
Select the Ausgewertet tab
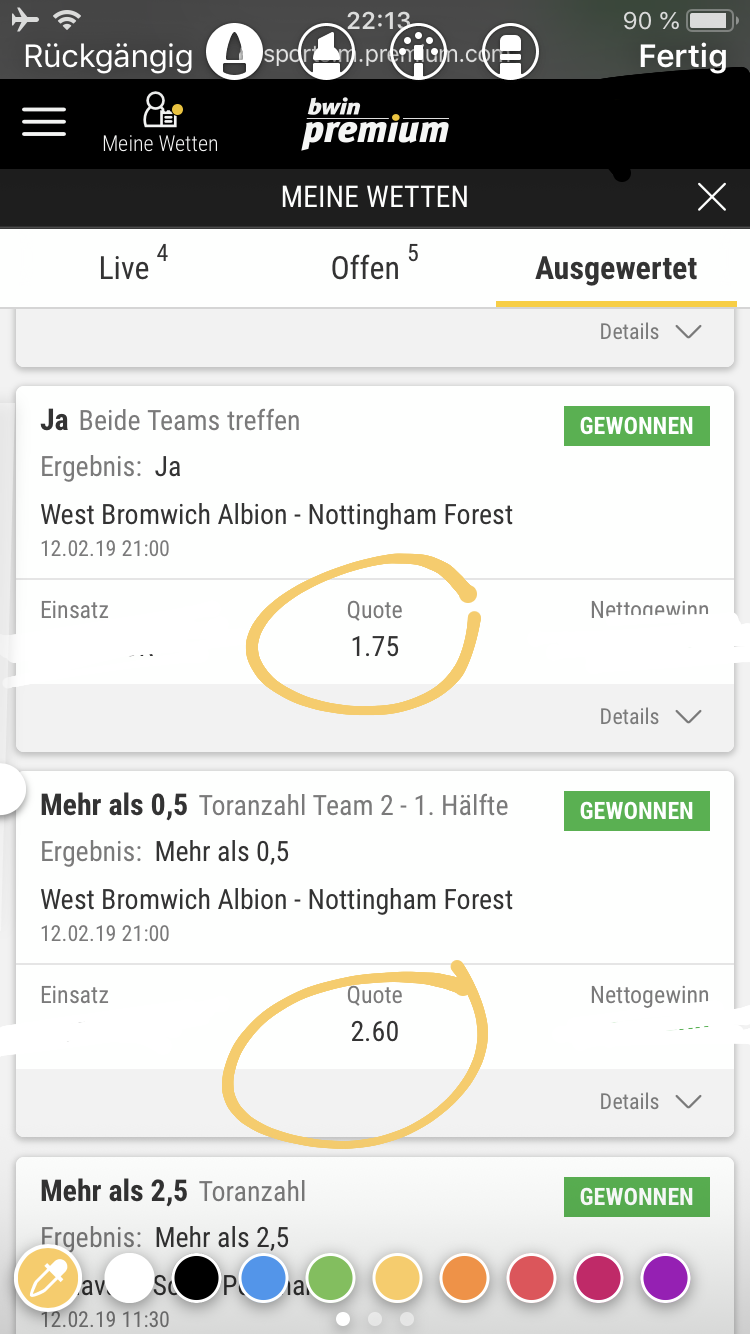tap(616, 268)
